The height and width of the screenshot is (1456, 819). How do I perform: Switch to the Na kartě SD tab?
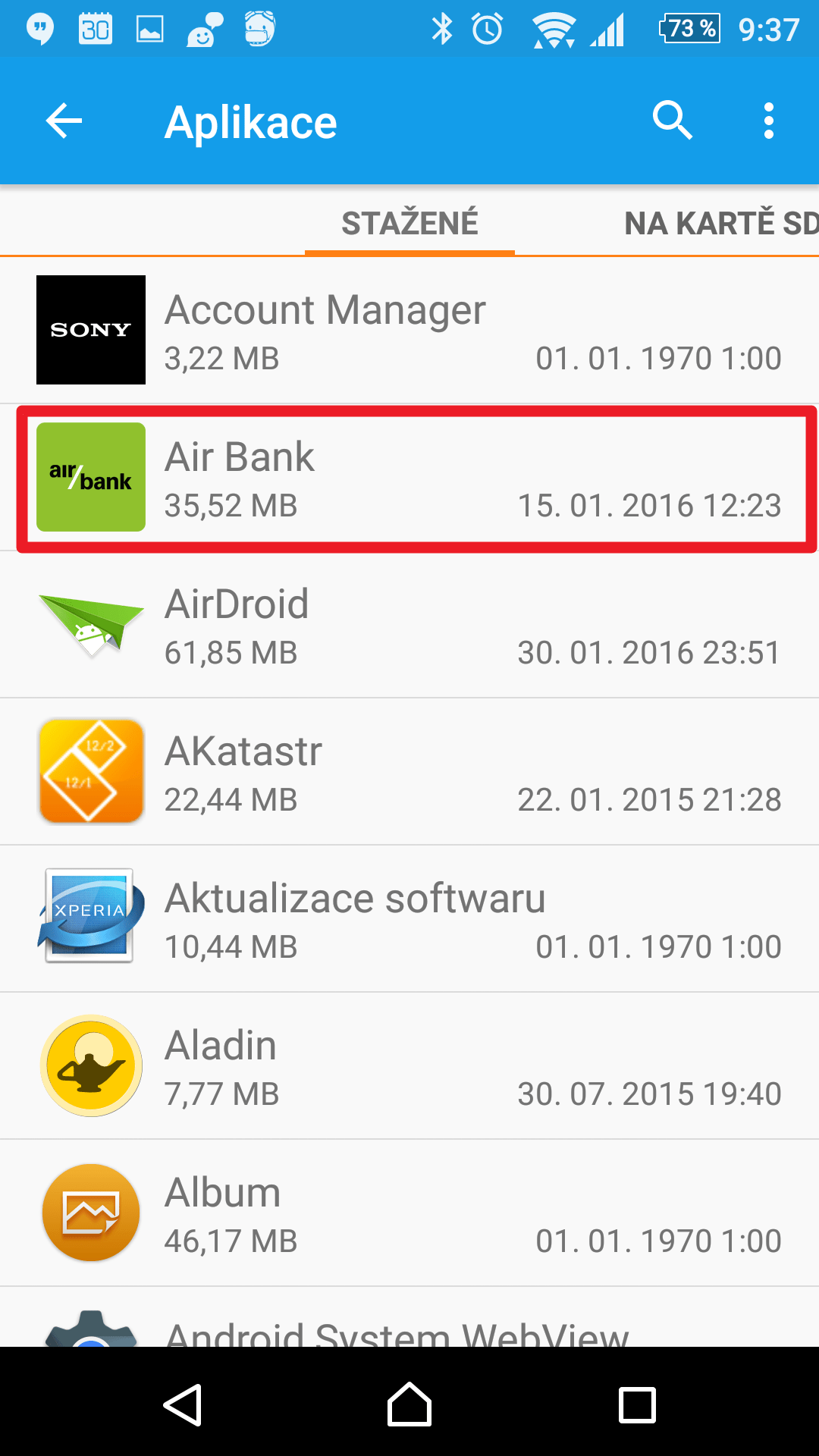pyautogui.click(x=720, y=223)
